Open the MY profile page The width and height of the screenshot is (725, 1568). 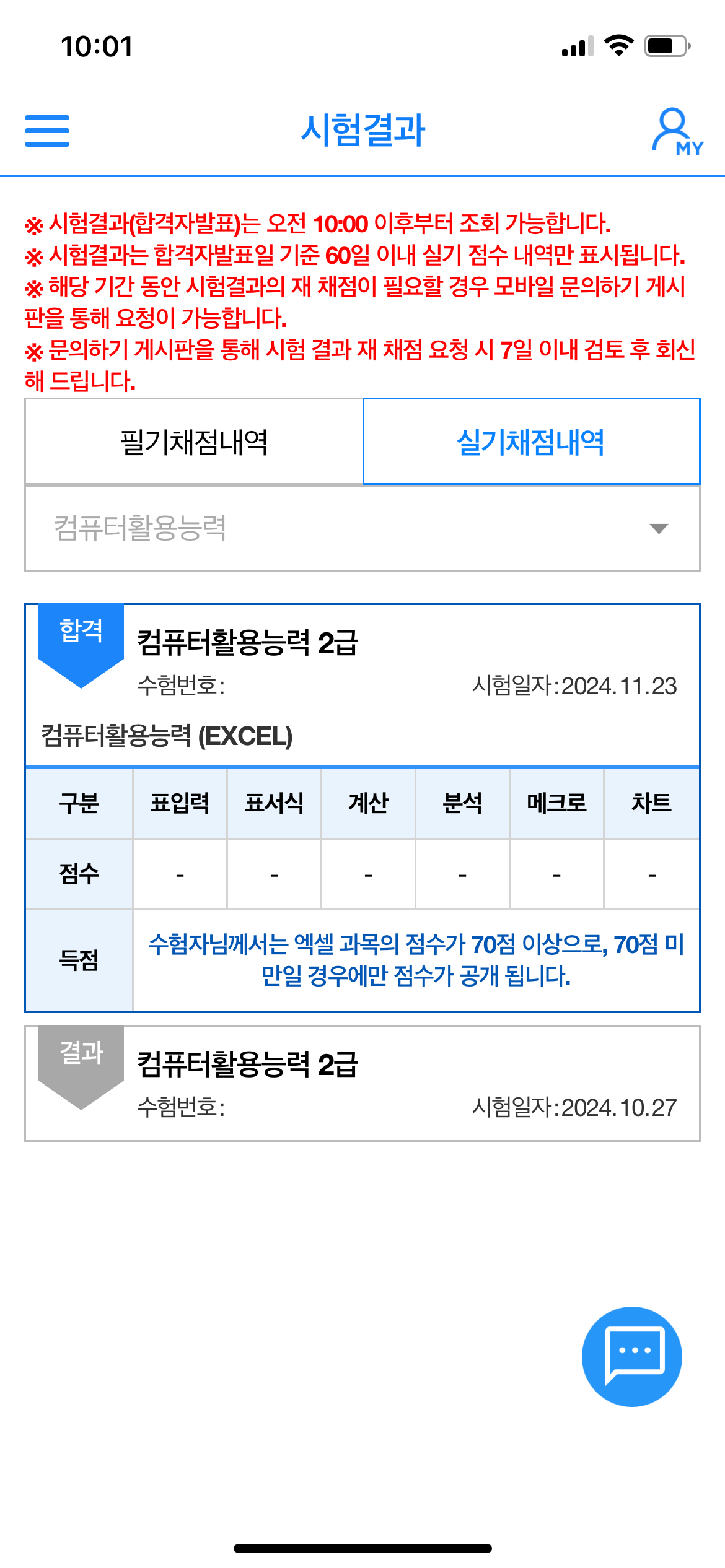677,131
